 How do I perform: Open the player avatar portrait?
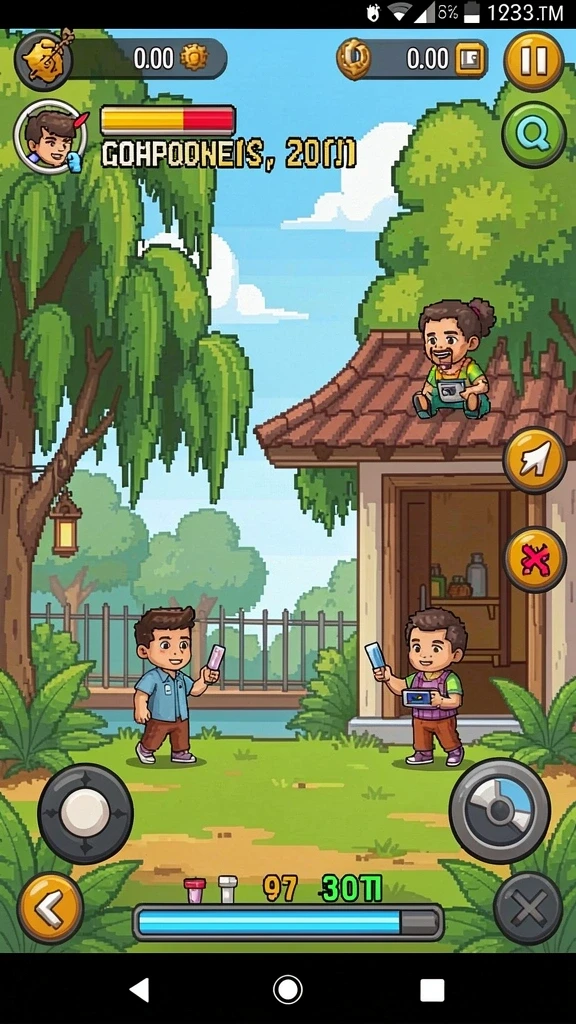pyautogui.click(x=50, y=136)
